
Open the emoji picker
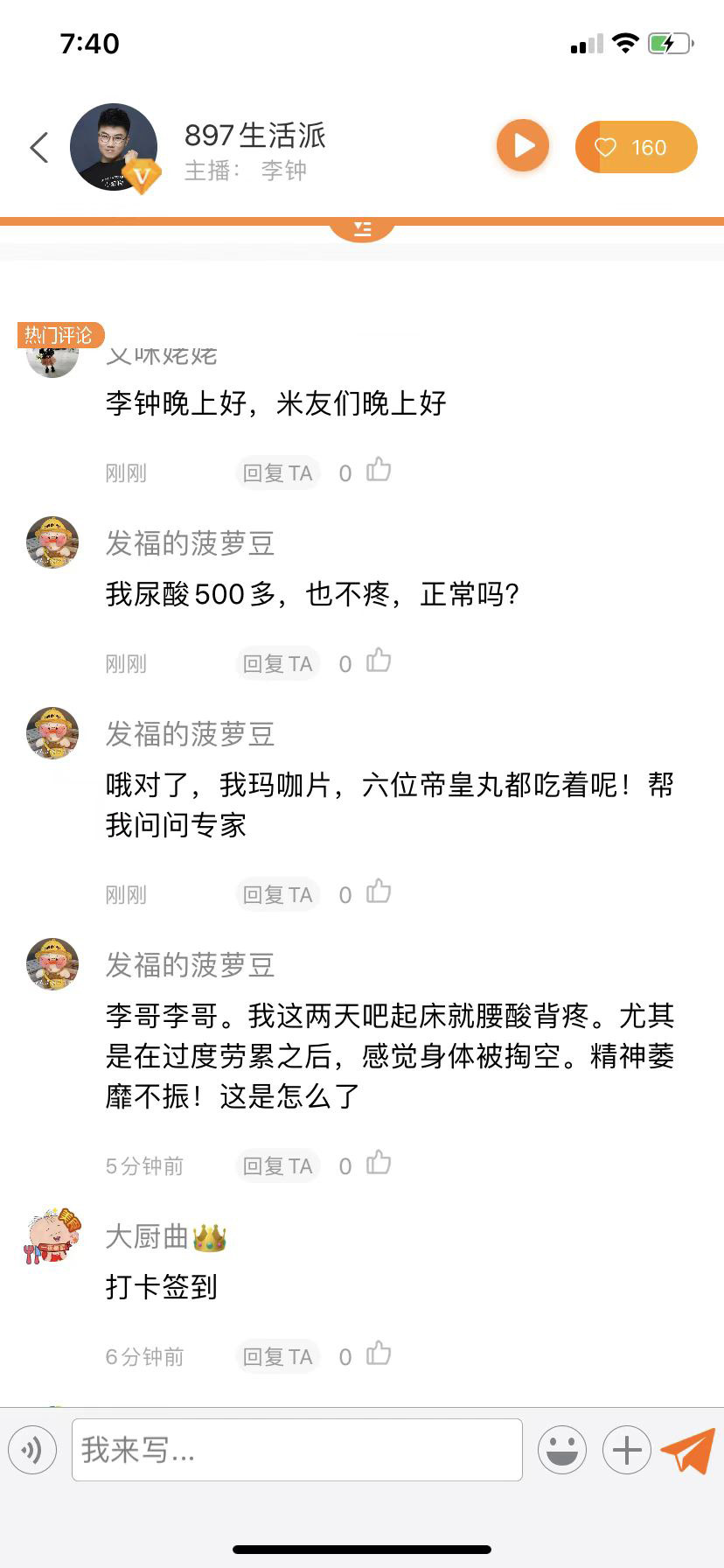tap(561, 1450)
